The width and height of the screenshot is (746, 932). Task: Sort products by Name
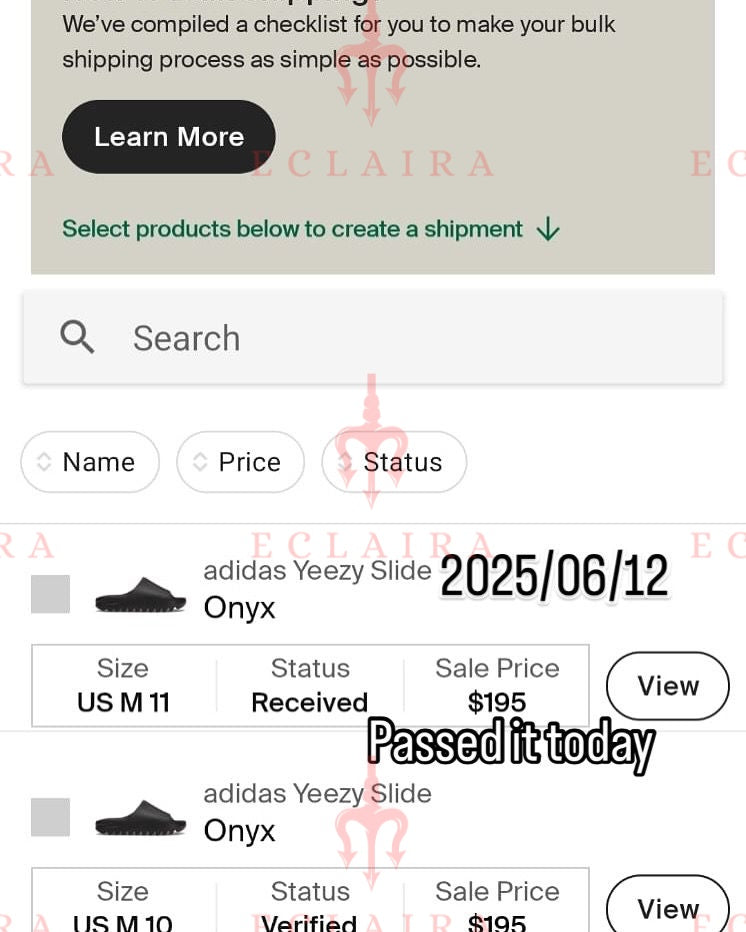[90, 462]
